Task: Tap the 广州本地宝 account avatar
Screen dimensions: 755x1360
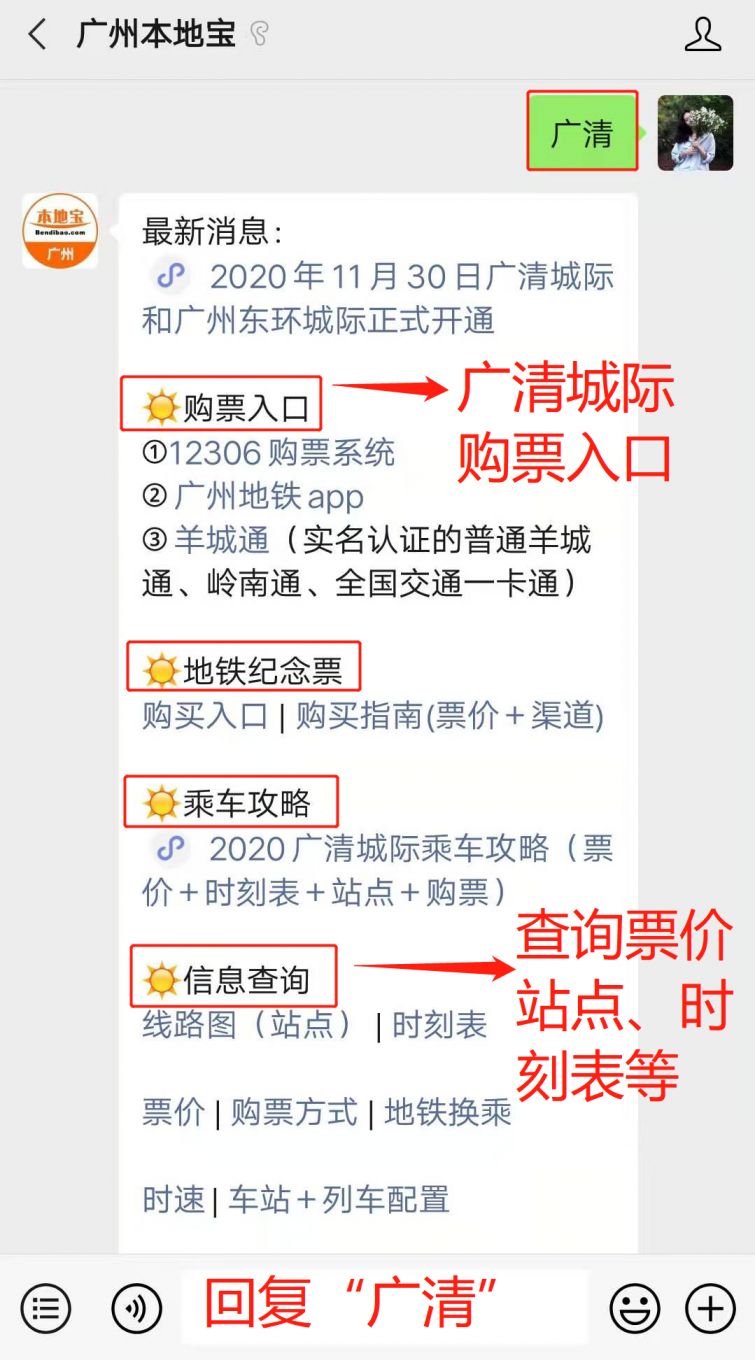Action: 60,230
